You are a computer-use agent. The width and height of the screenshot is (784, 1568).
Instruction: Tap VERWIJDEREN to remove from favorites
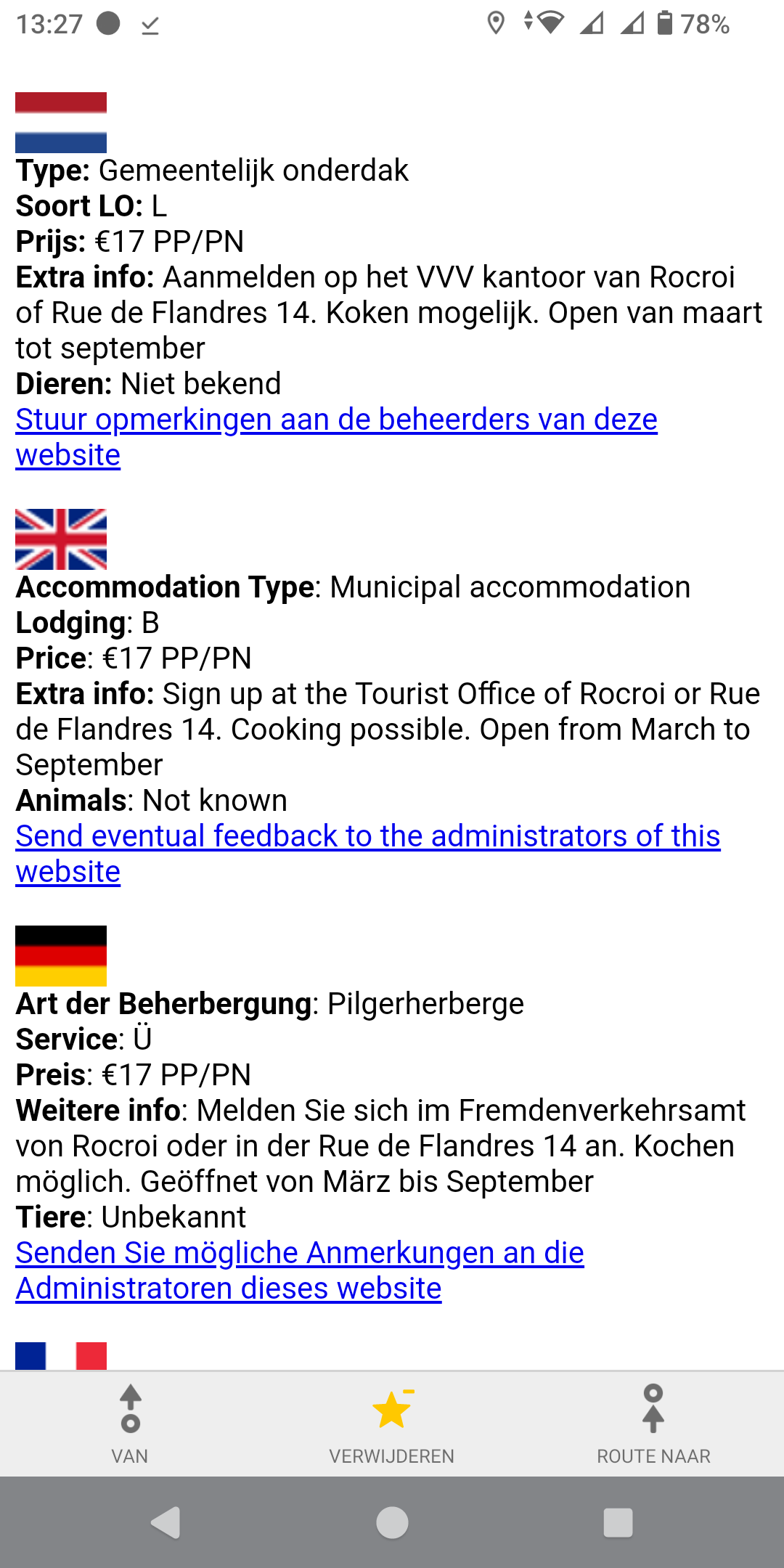point(392,1424)
